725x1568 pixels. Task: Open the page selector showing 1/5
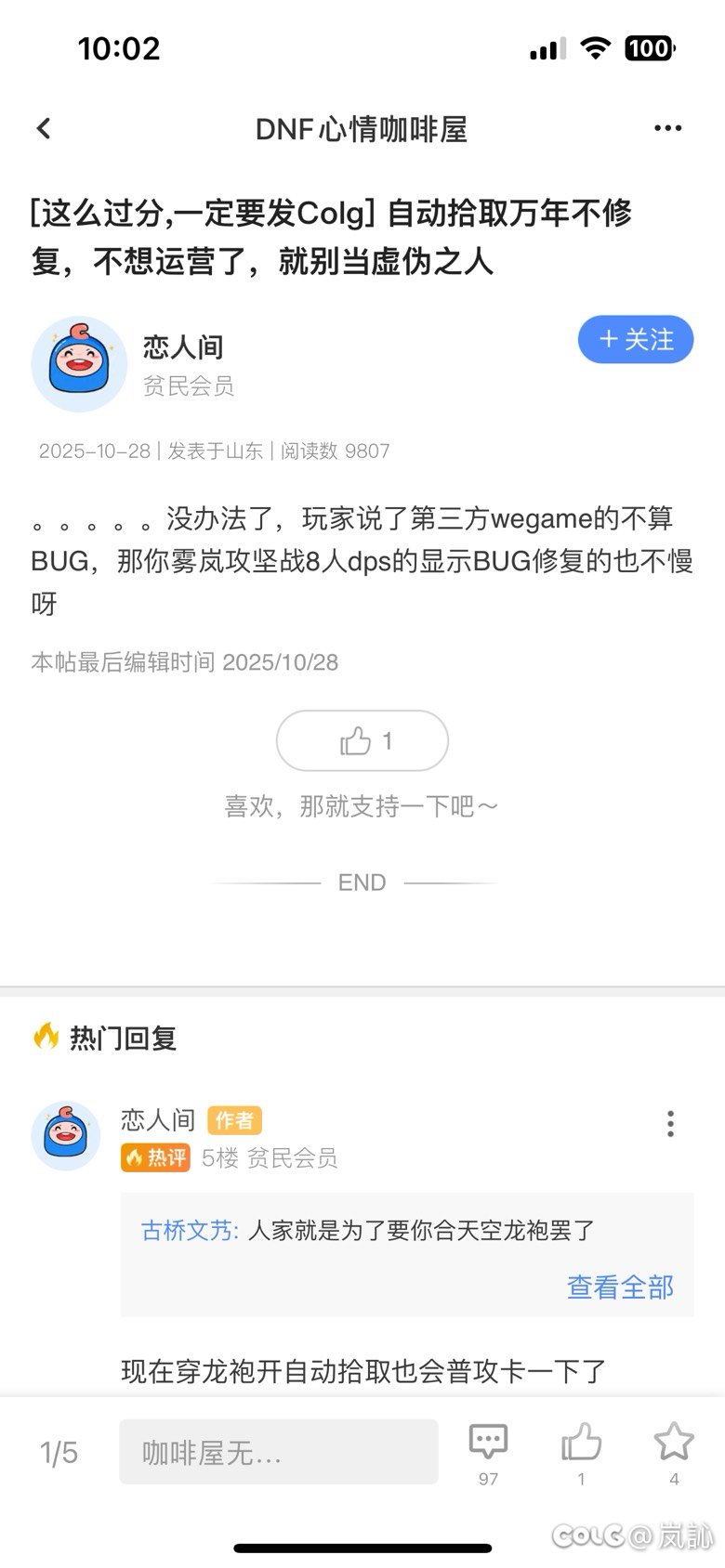coord(58,1451)
